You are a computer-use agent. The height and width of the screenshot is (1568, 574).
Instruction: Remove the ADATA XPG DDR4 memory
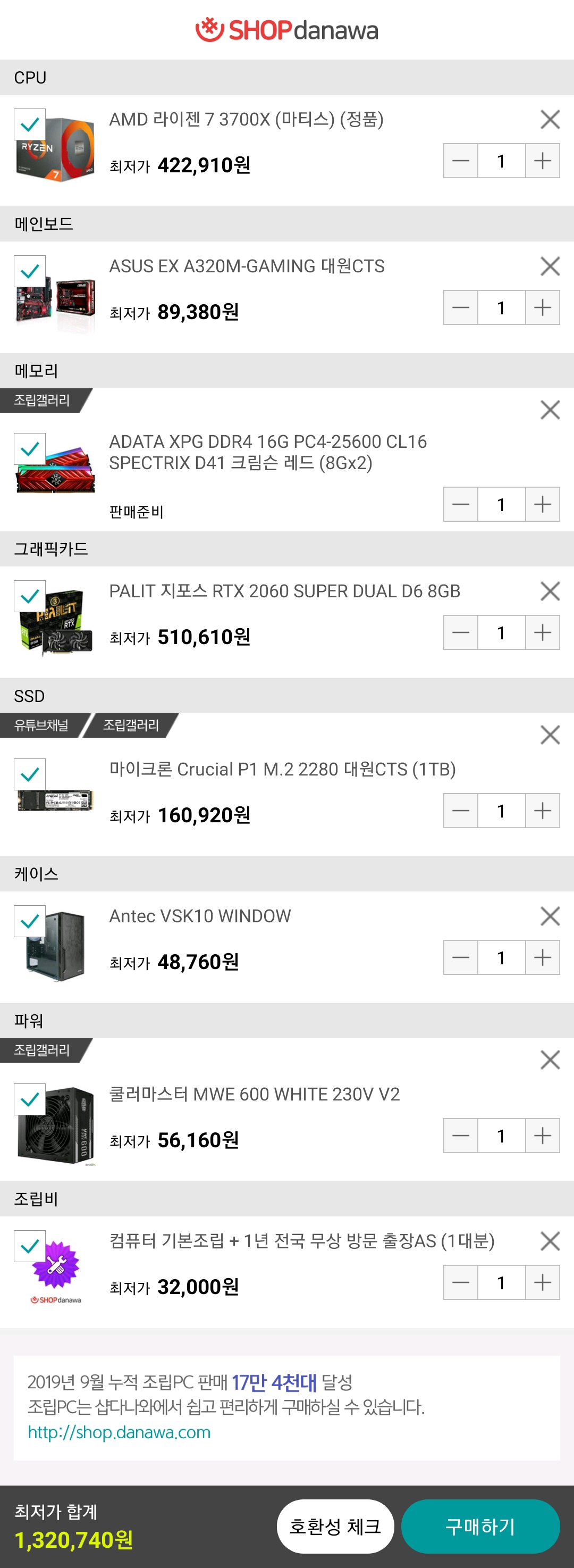pyautogui.click(x=550, y=410)
